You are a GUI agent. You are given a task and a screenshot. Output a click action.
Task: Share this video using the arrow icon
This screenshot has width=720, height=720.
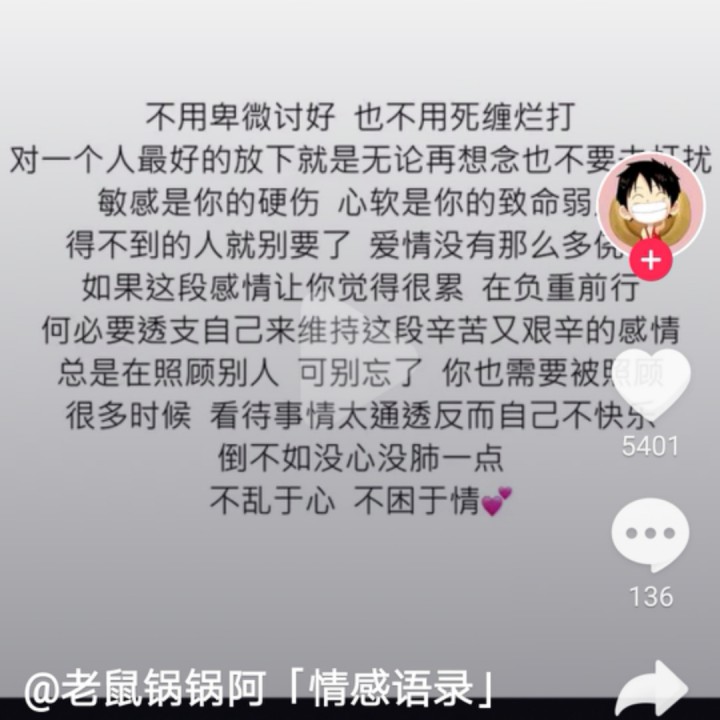click(650, 688)
